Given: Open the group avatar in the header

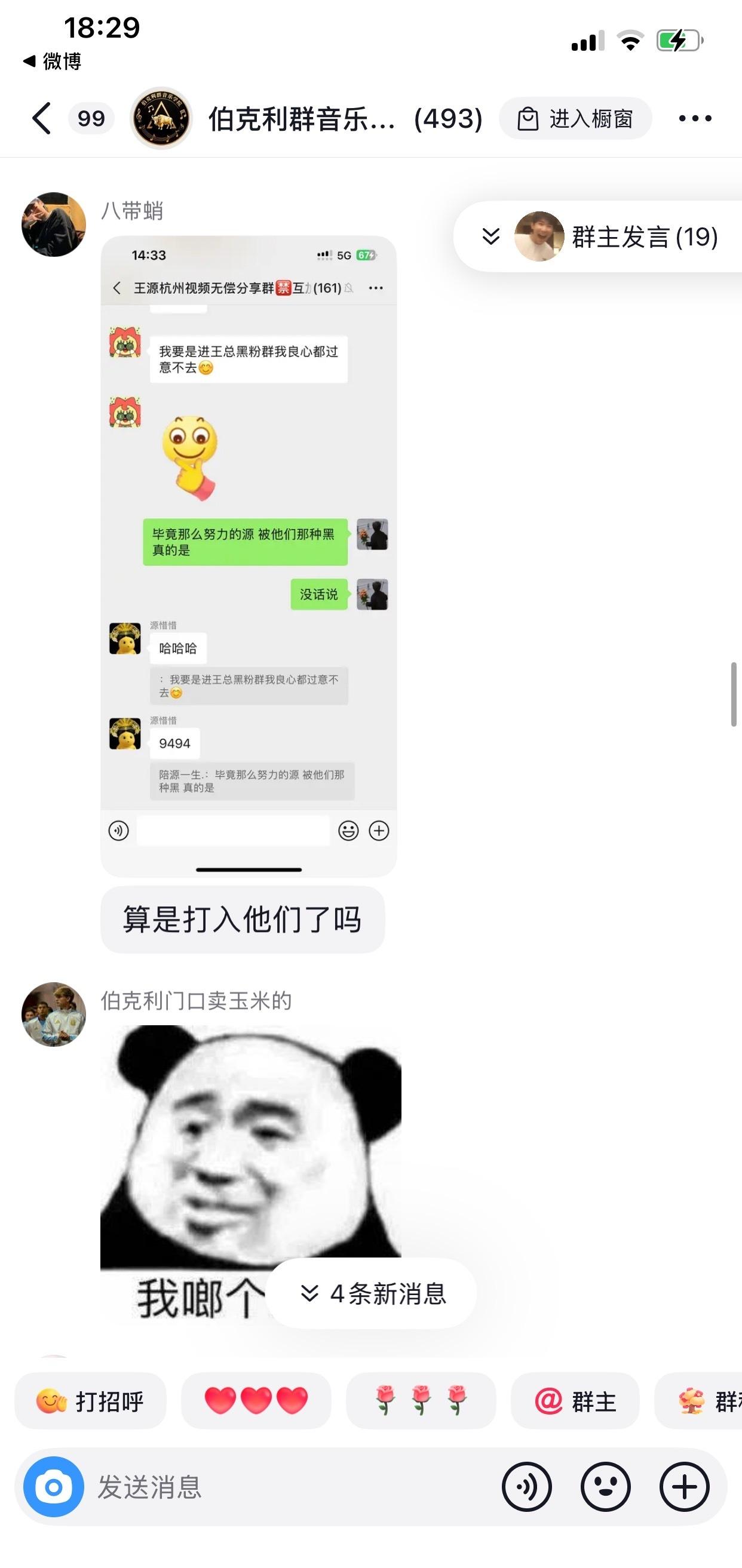Looking at the screenshot, I should [x=161, y=118].
